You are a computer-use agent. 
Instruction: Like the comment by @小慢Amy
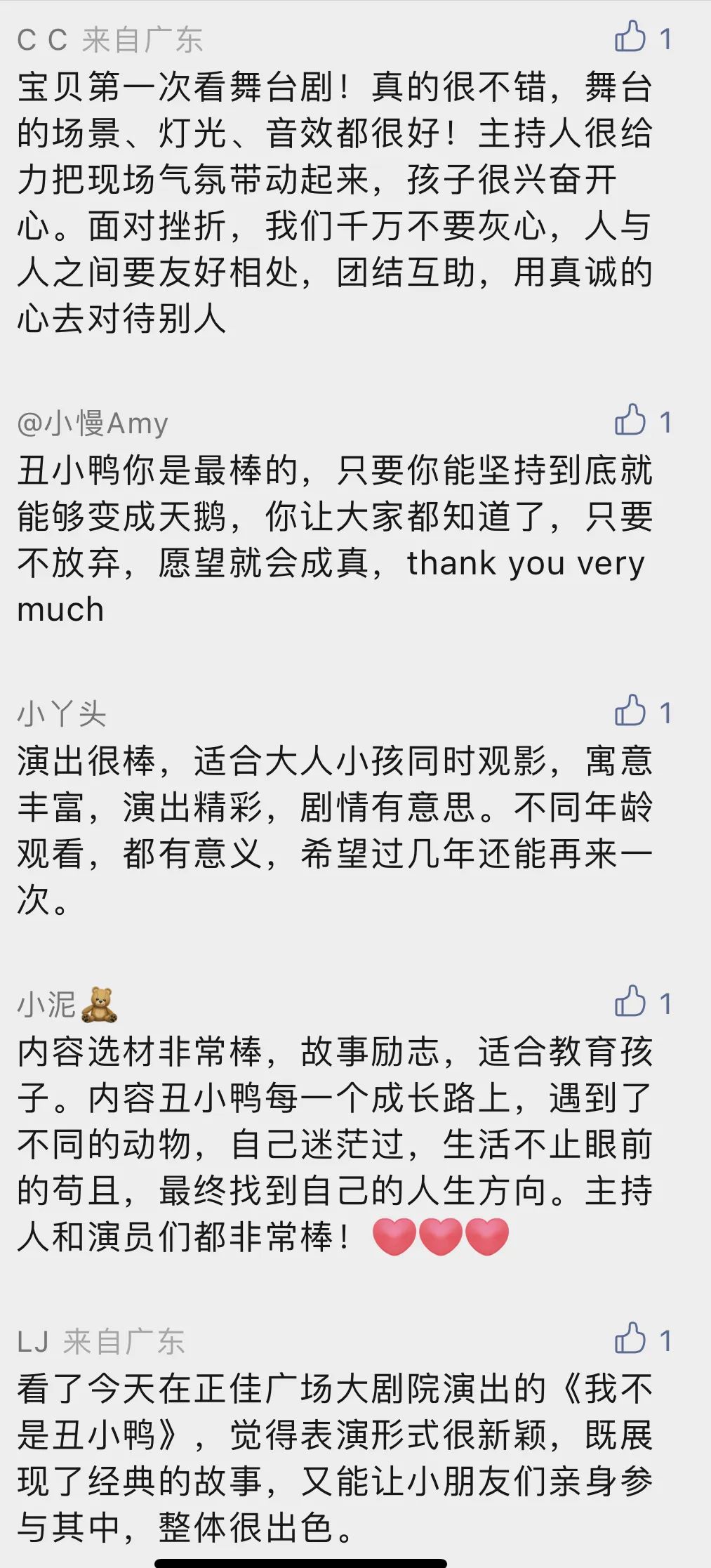point(630,421)
